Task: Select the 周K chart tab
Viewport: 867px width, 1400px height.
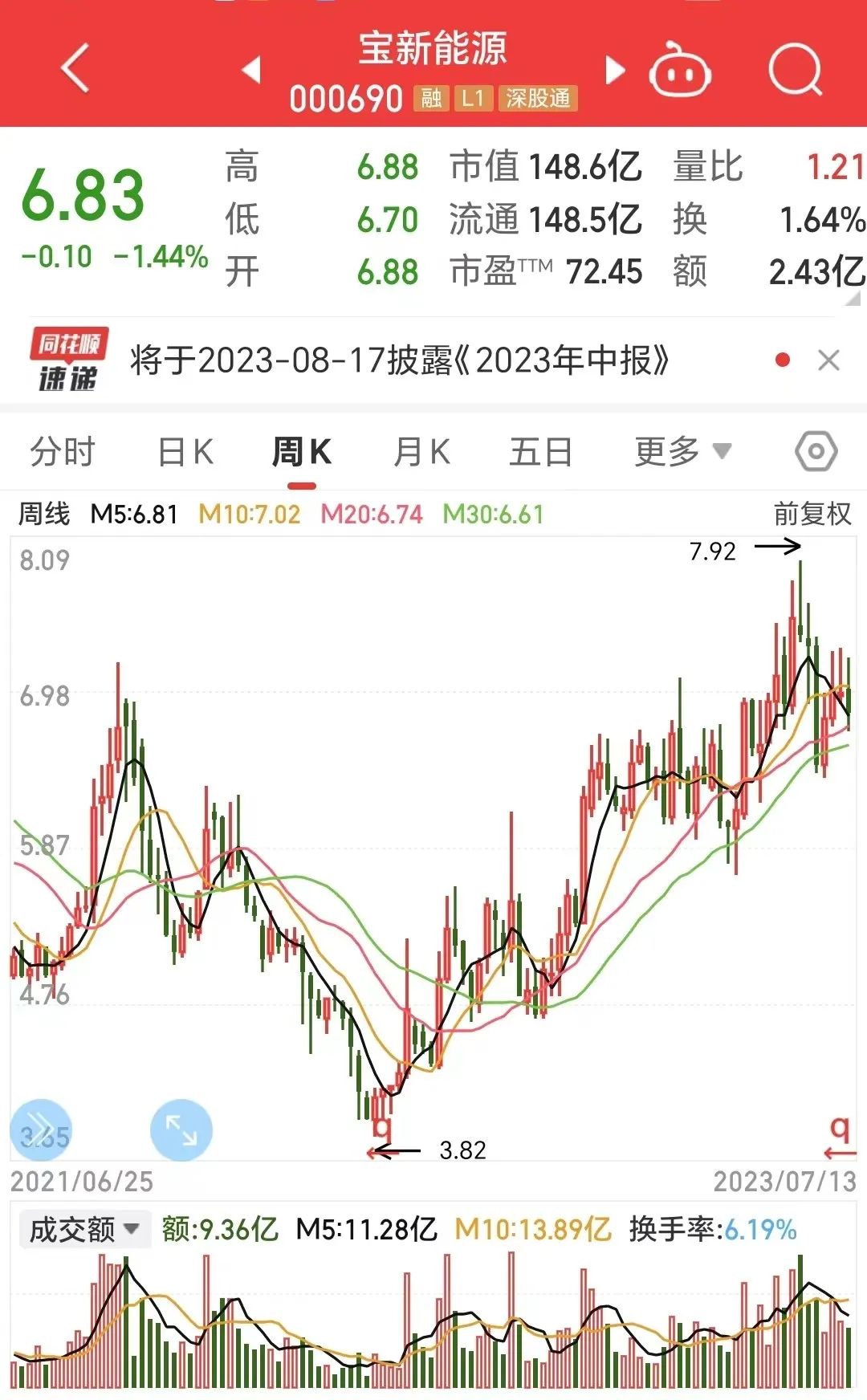Action: click(x=302, y=452)
